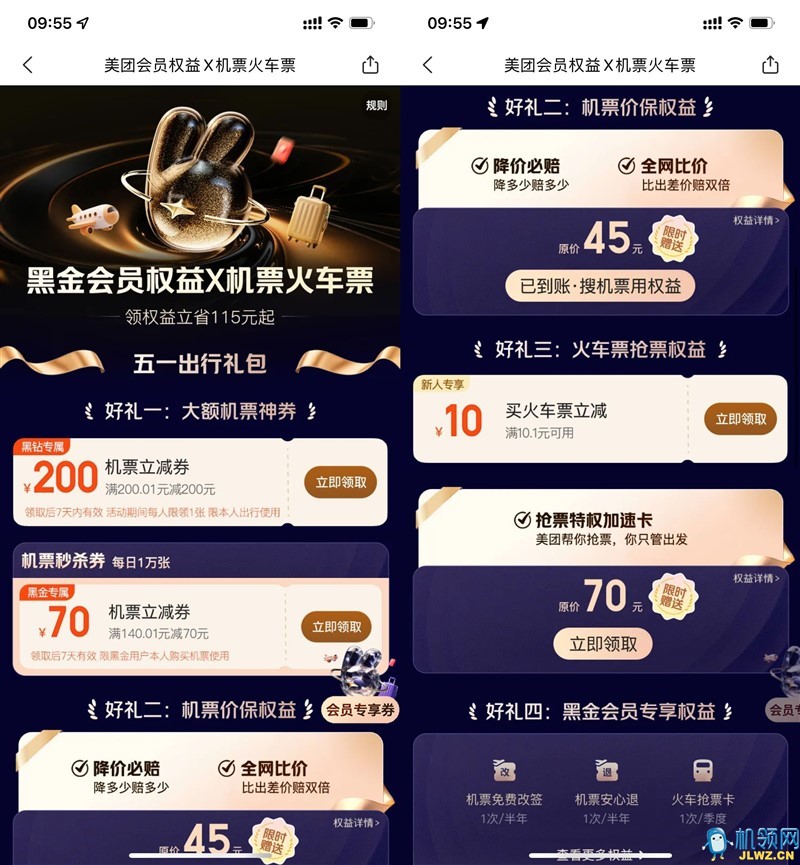
Task: Claim the 抢票特权加速卡 benefit
Action: [x=603, y=644]
